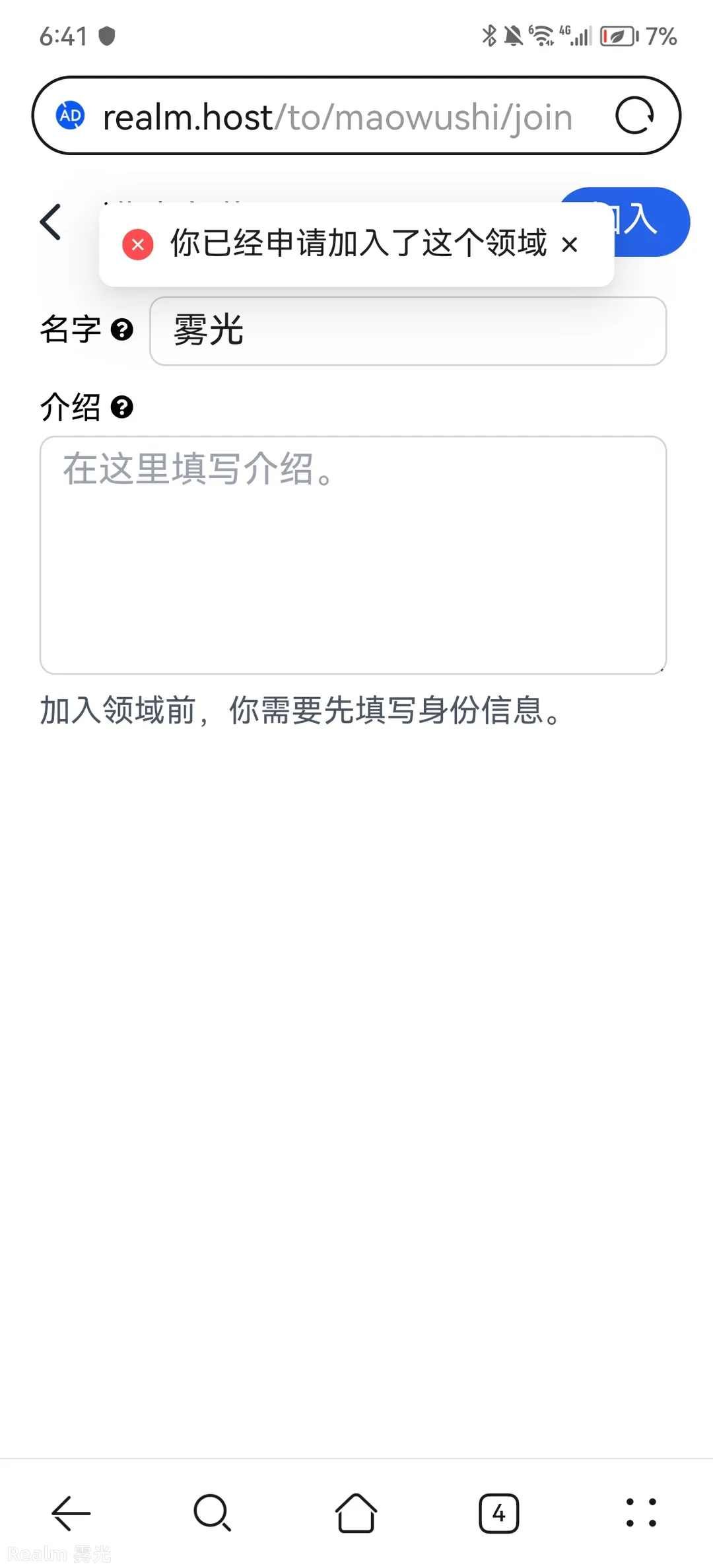The height and width of the screenshot is (1568, 713).
Task: Focus the 介绍 text area
Action: click(x=353, y=555)
